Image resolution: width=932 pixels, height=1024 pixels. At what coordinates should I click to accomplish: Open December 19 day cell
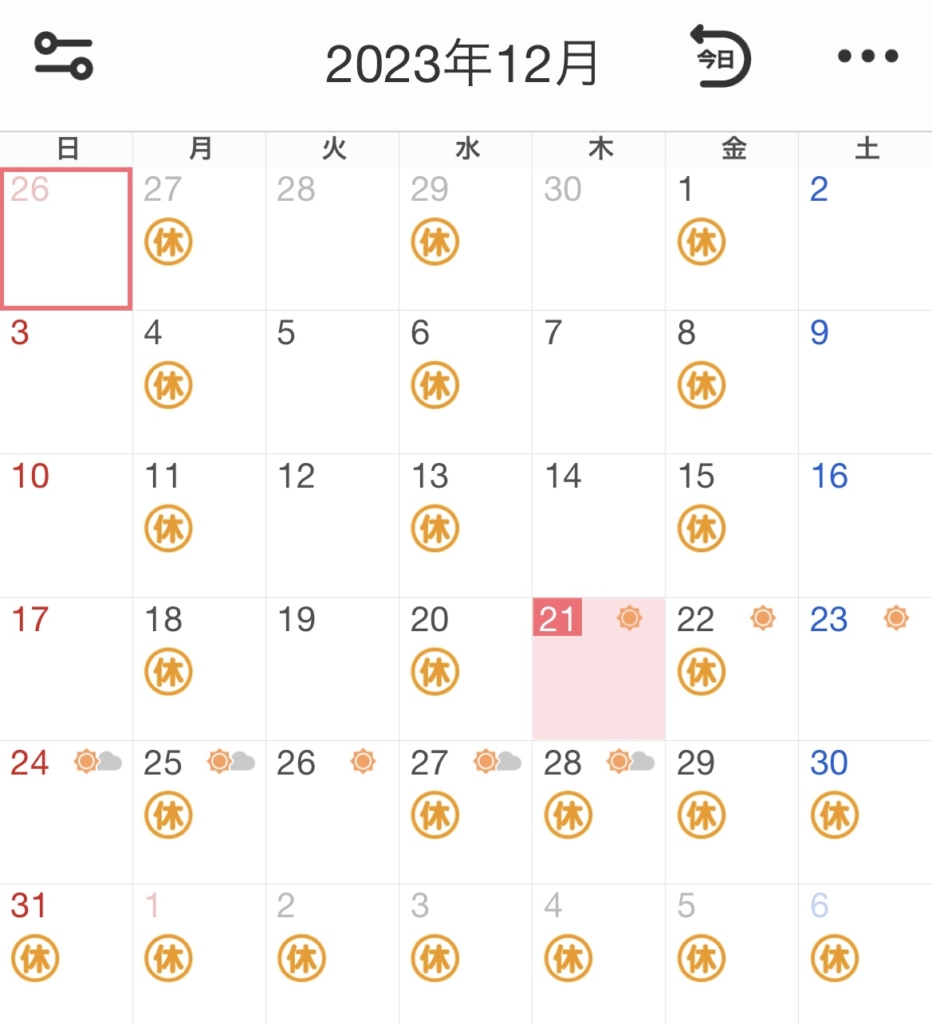click(332, 668)
